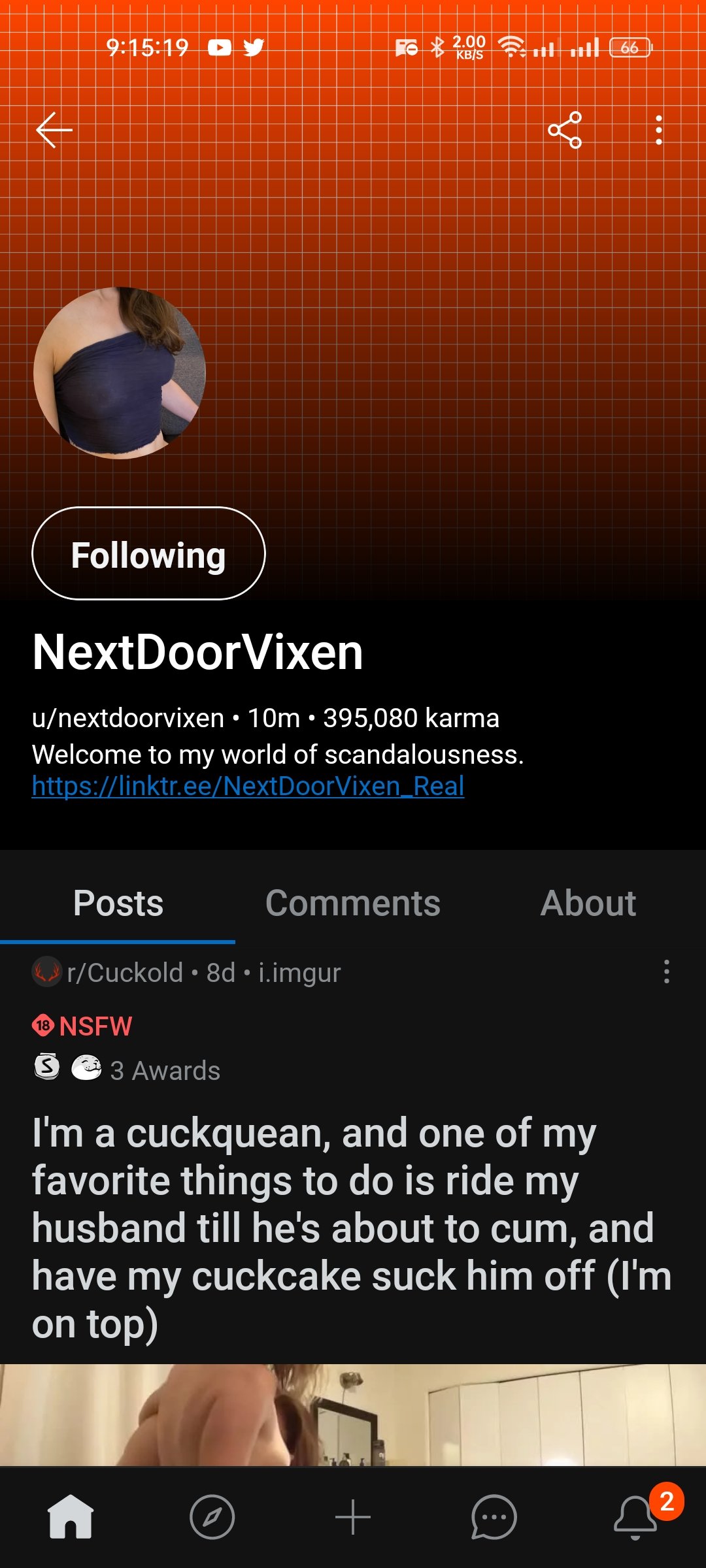706x1568 pixels.
Task: Select the Posts tab
Action: pos(118,904)
